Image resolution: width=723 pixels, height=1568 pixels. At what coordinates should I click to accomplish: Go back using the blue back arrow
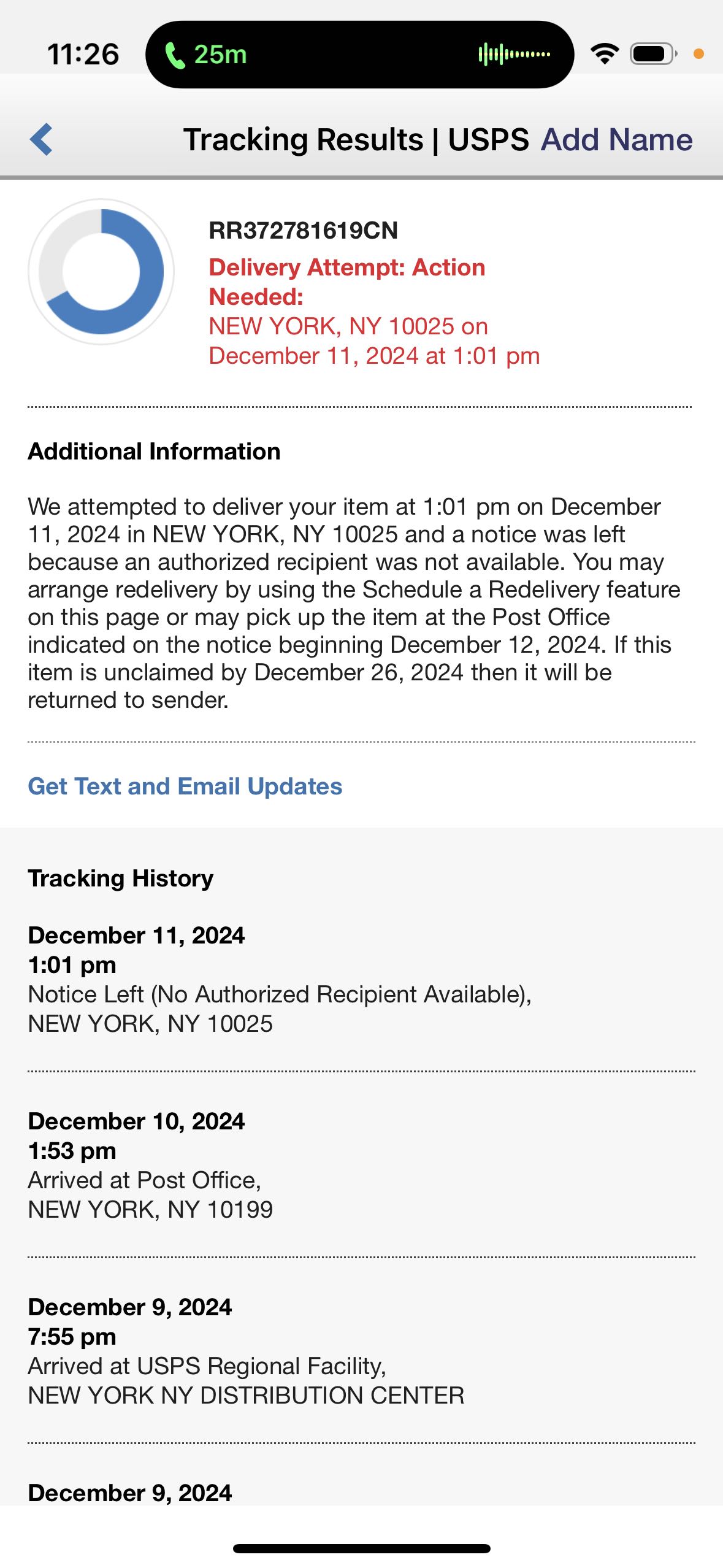pyautogui.click(x=41, y=139)
